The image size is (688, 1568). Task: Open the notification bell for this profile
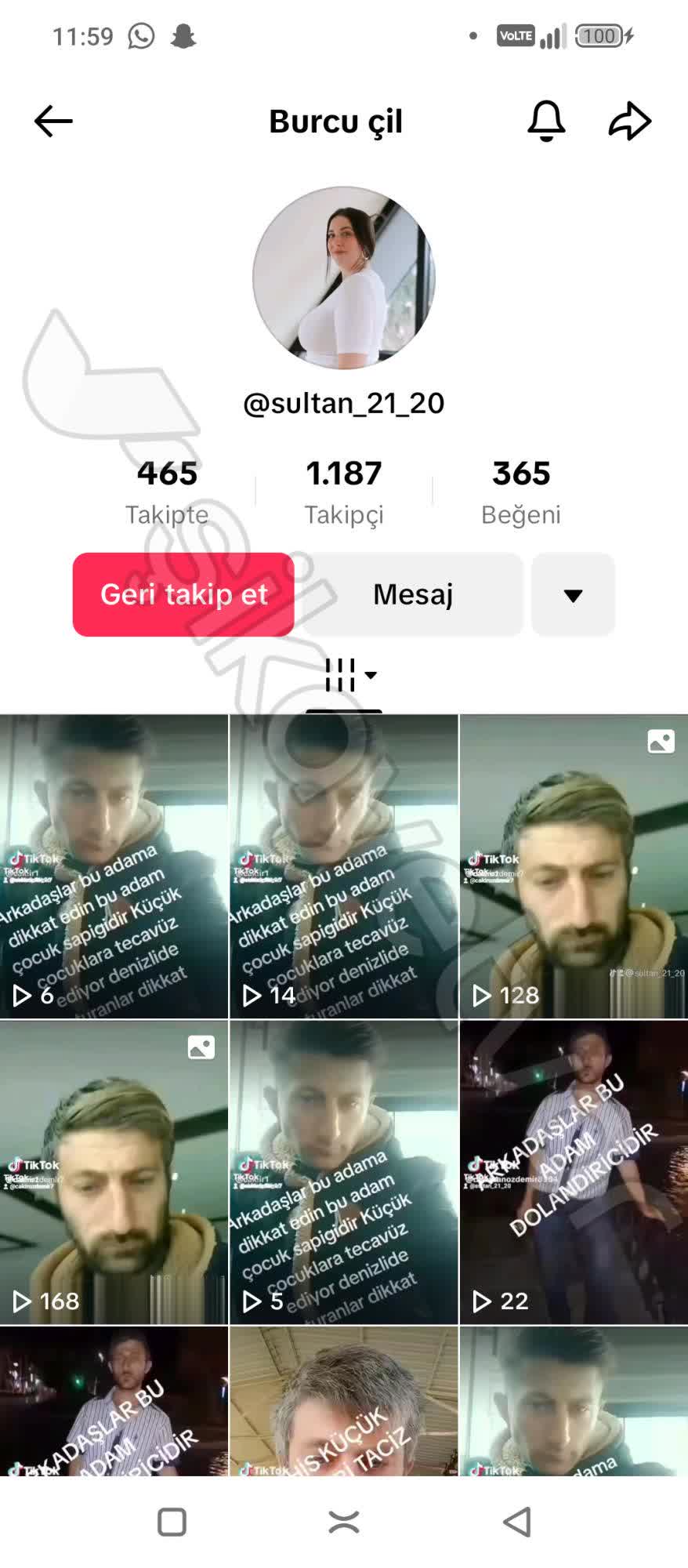tap(546, 122)
